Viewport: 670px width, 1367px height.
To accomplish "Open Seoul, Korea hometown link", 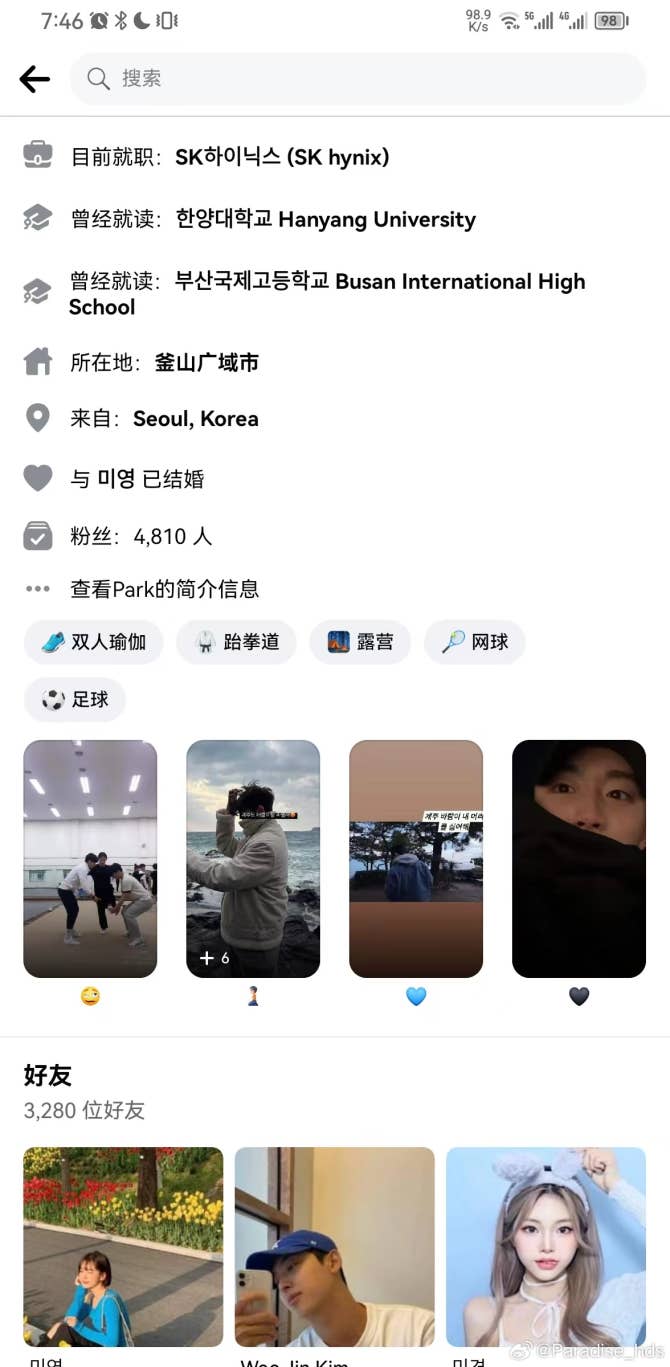I will pos(196,419).
